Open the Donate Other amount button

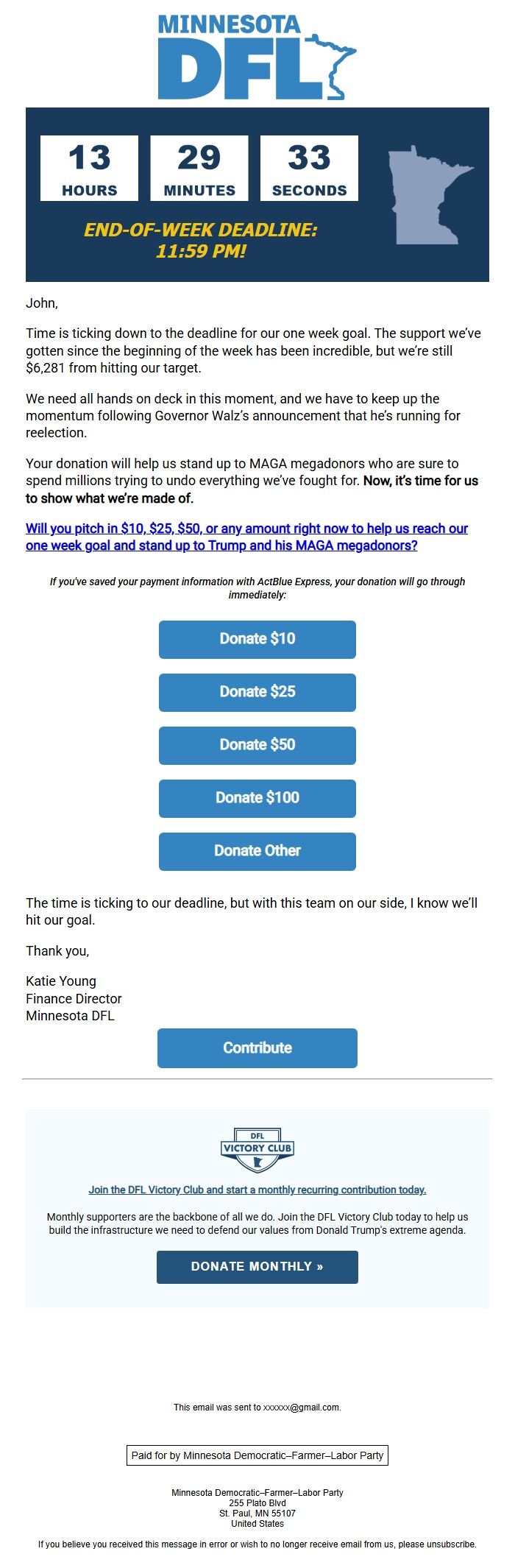[x=257, y=851]
